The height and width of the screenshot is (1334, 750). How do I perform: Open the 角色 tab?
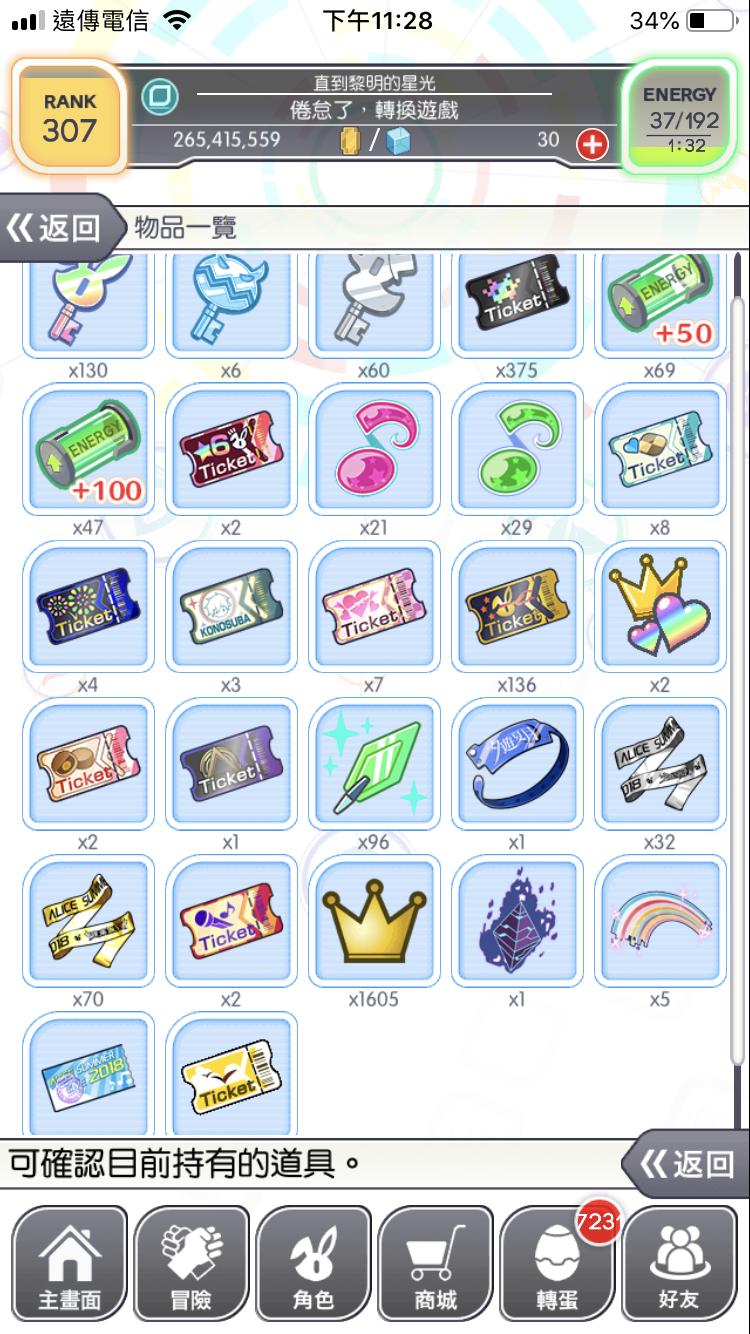pyautogui.click(x=313, y=1264)
